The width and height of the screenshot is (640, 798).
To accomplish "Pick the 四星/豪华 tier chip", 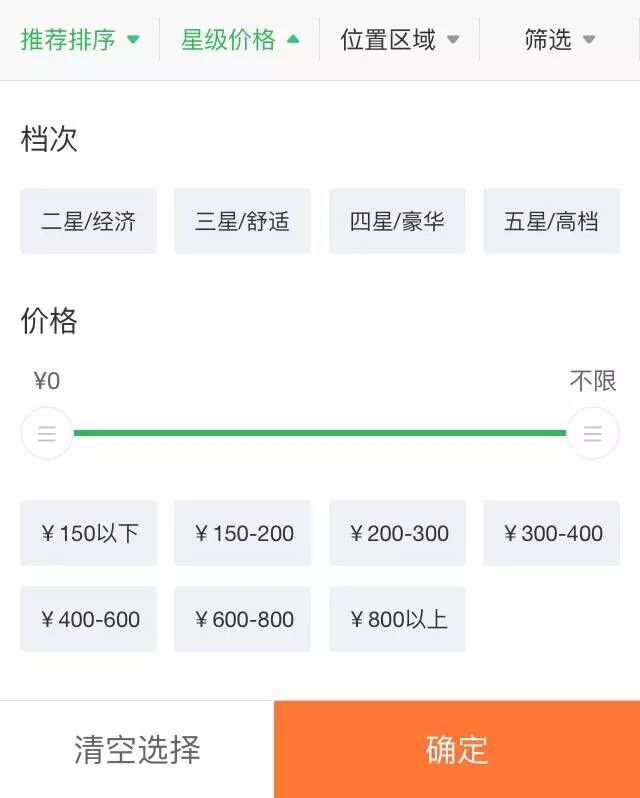I will (x=397, y=221).
